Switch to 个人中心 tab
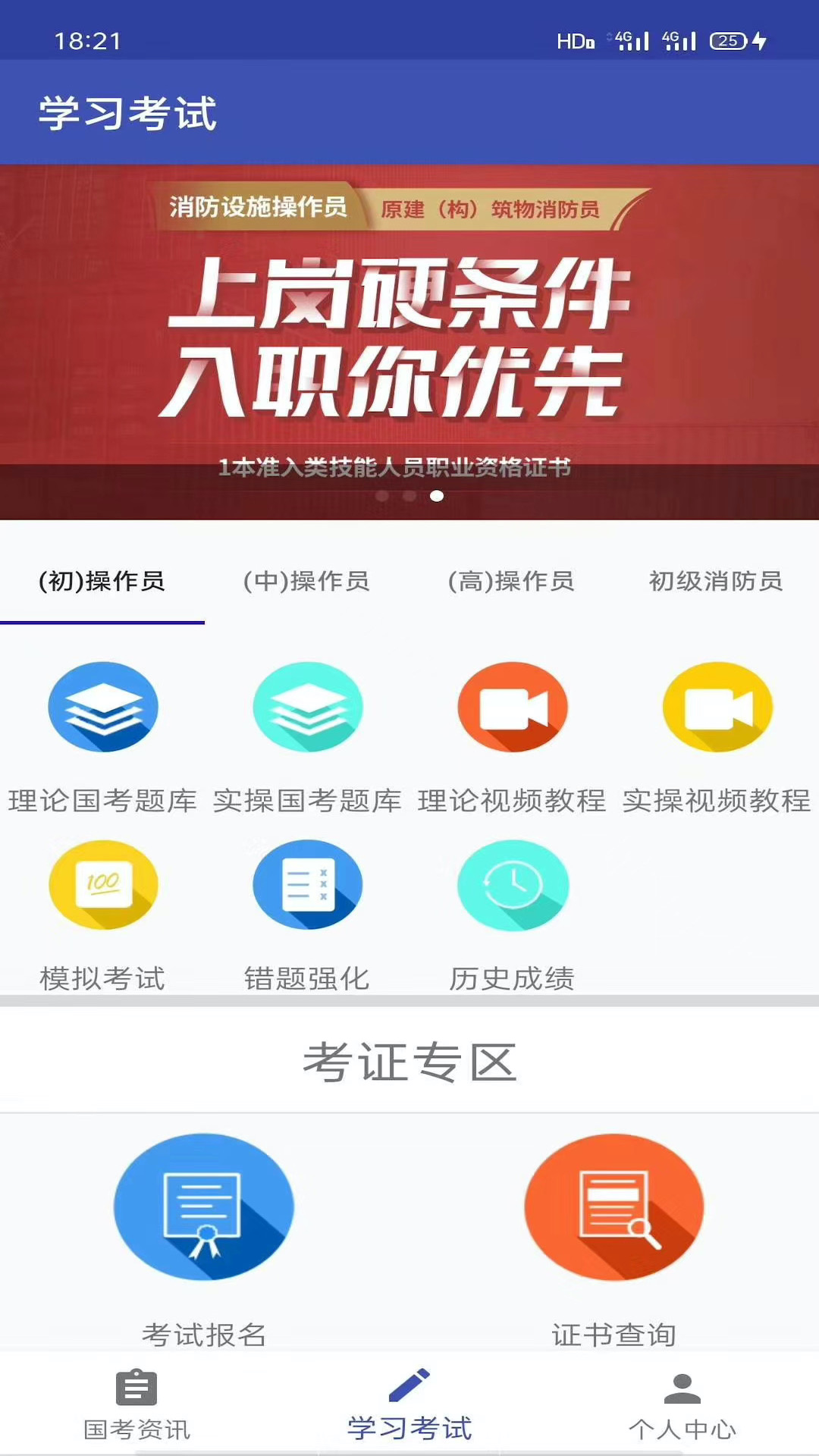The image size is (819, 1456). 682,1404
